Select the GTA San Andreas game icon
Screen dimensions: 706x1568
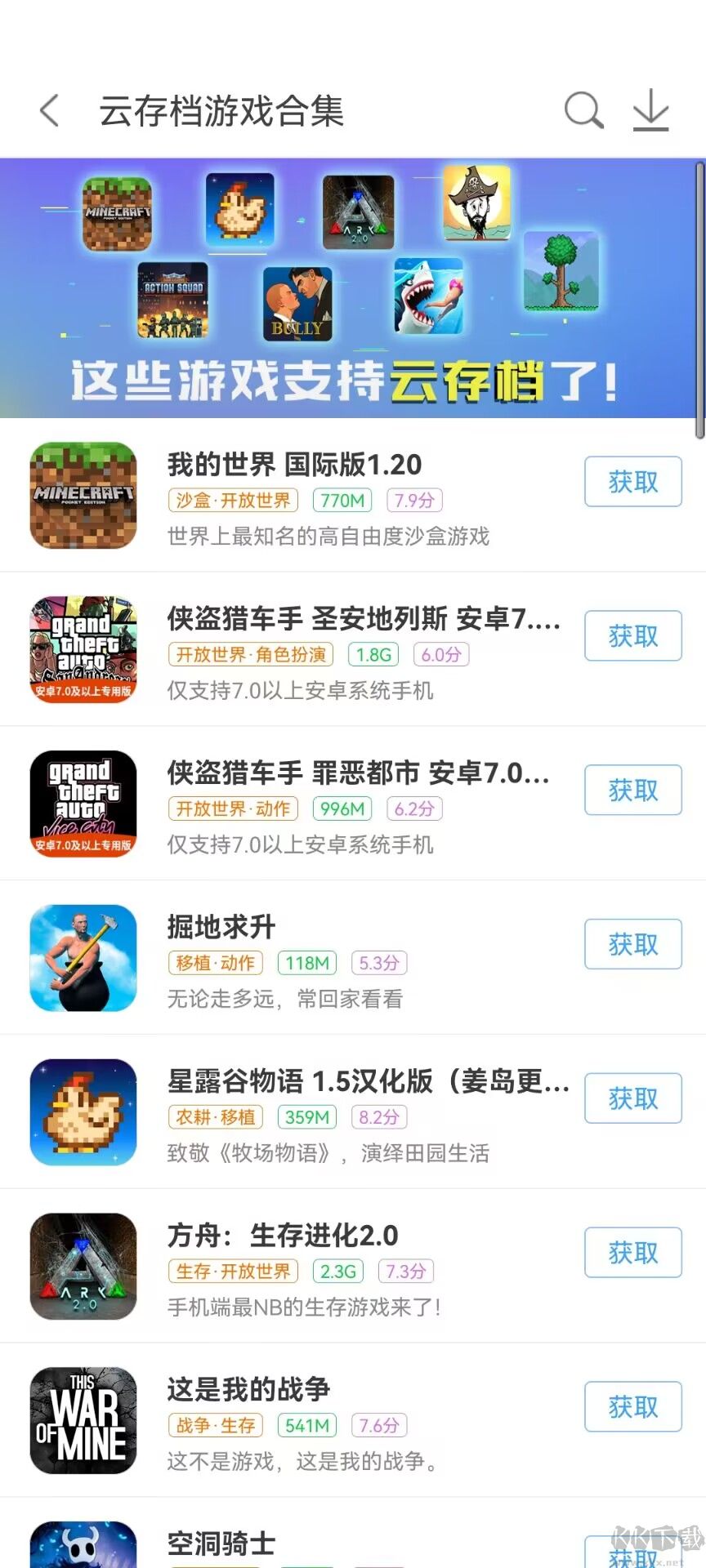pyautogui.click(x=83, y=648)
